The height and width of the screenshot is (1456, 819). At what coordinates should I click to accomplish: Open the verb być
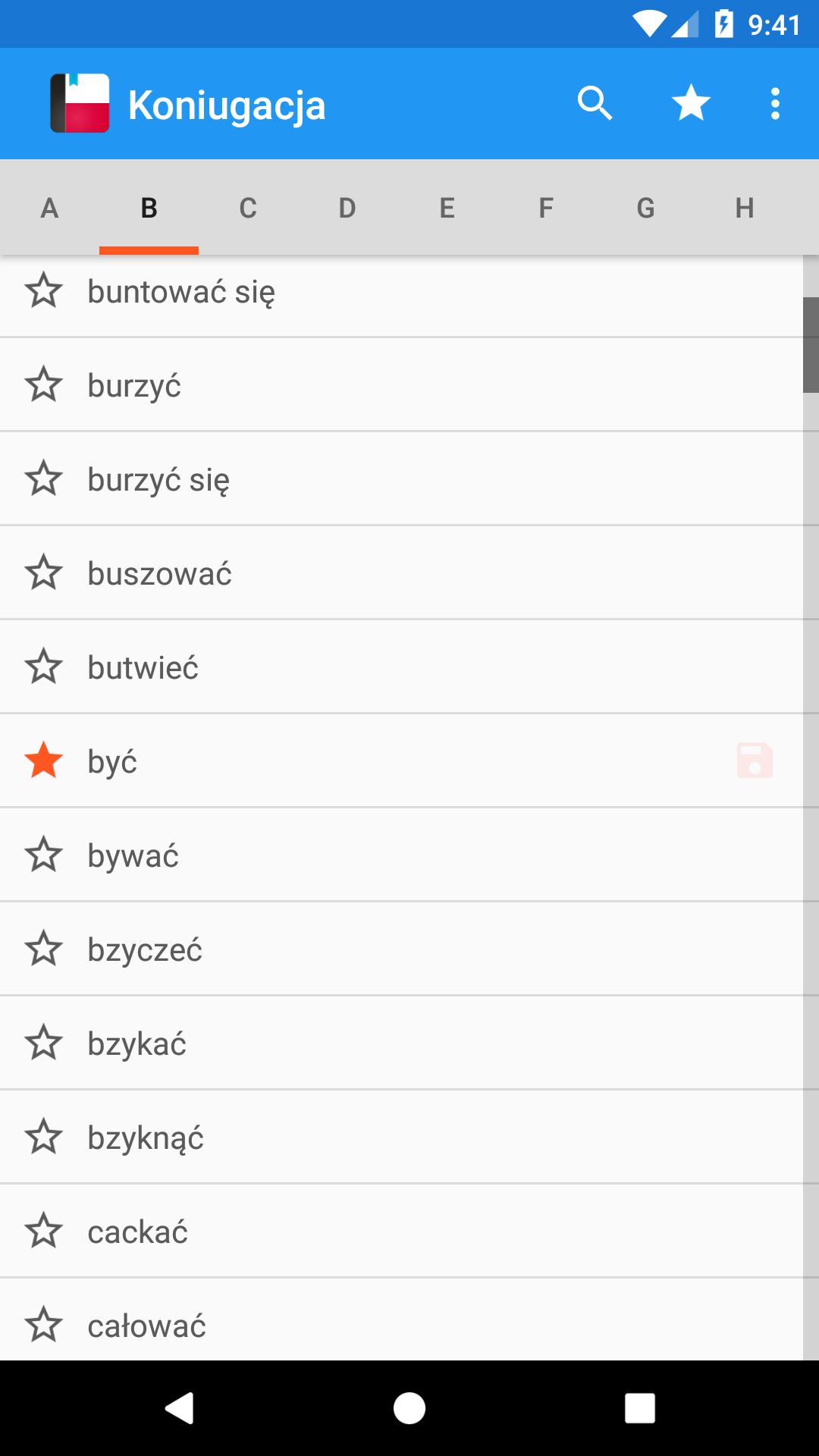112,762
